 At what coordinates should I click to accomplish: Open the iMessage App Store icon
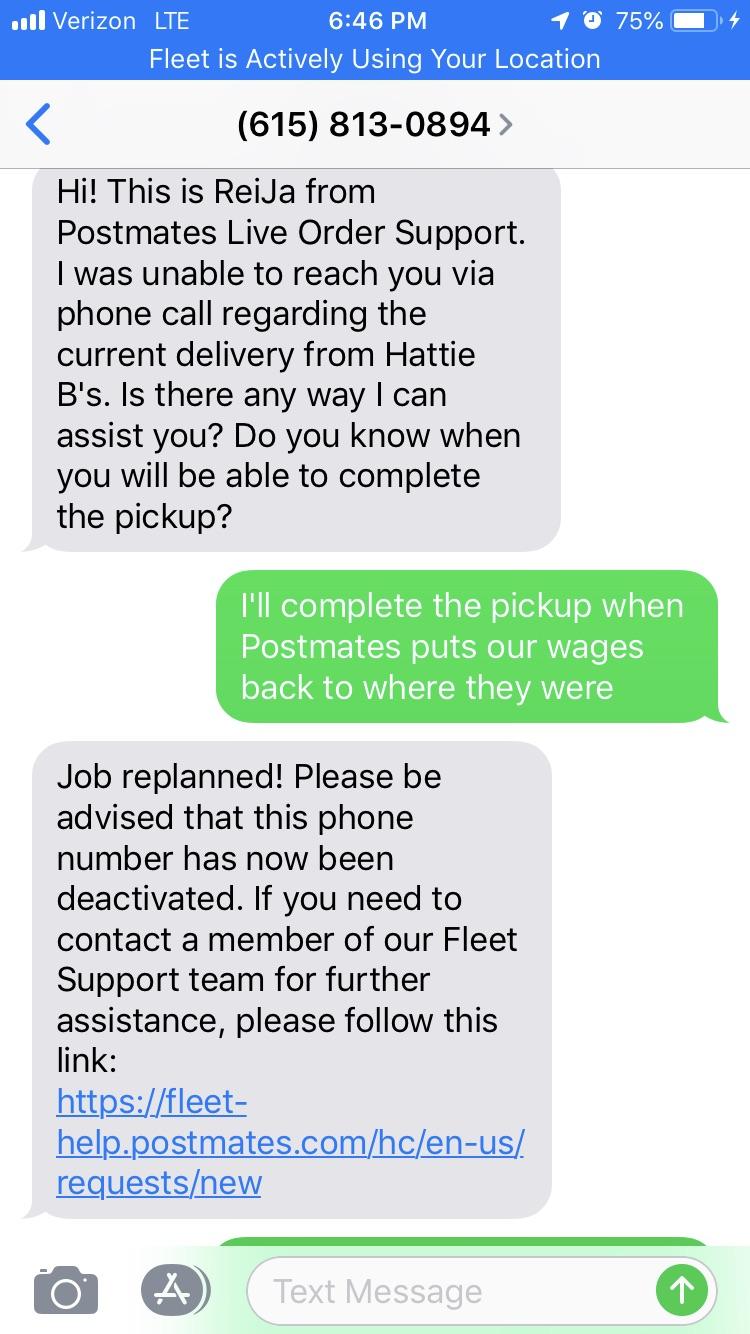(x=174, y=1290)
